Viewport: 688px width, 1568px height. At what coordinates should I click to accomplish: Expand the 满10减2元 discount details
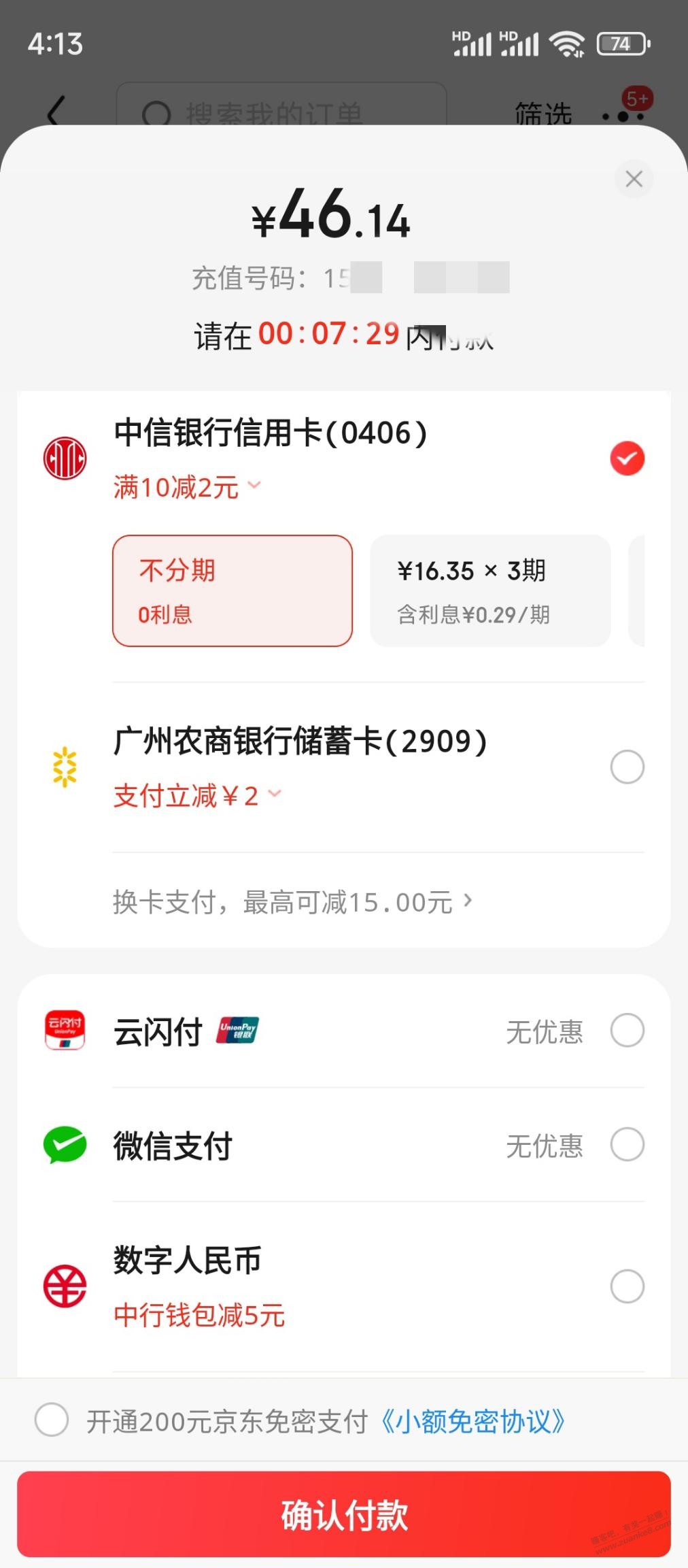coord(187,487)
